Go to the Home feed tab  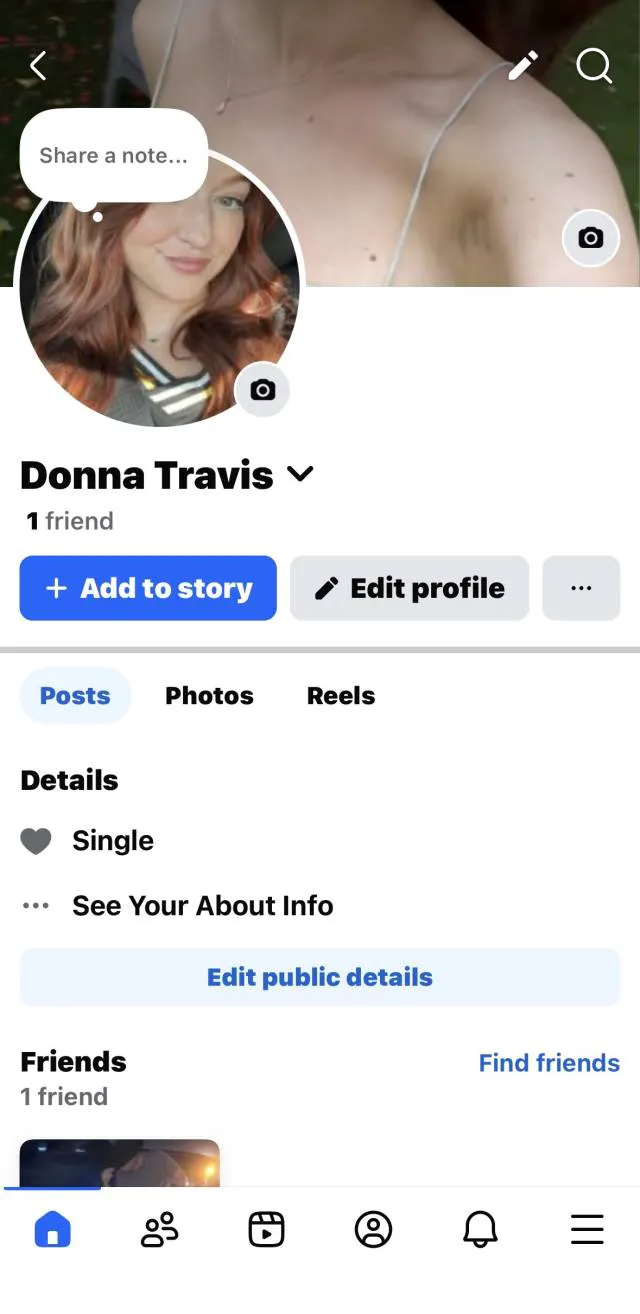[x=53, y=1229]
